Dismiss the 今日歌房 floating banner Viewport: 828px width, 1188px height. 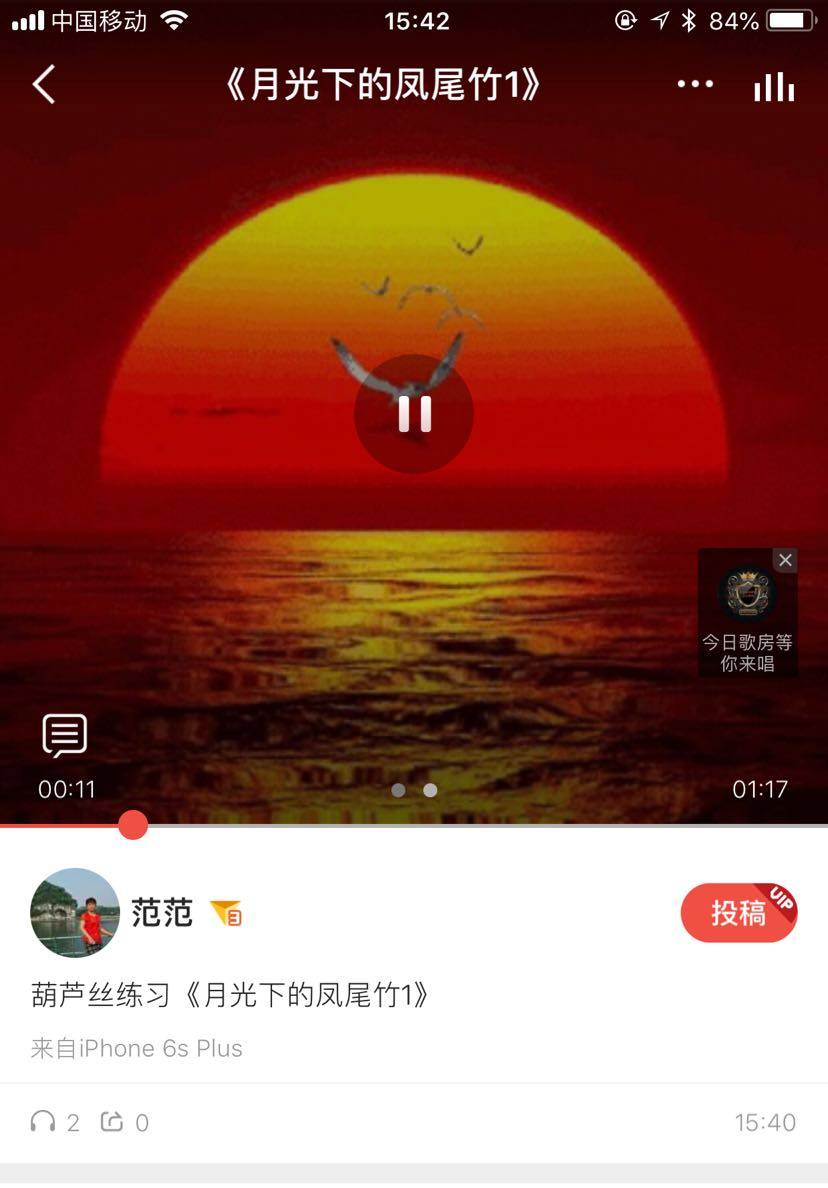pos(786,560)
